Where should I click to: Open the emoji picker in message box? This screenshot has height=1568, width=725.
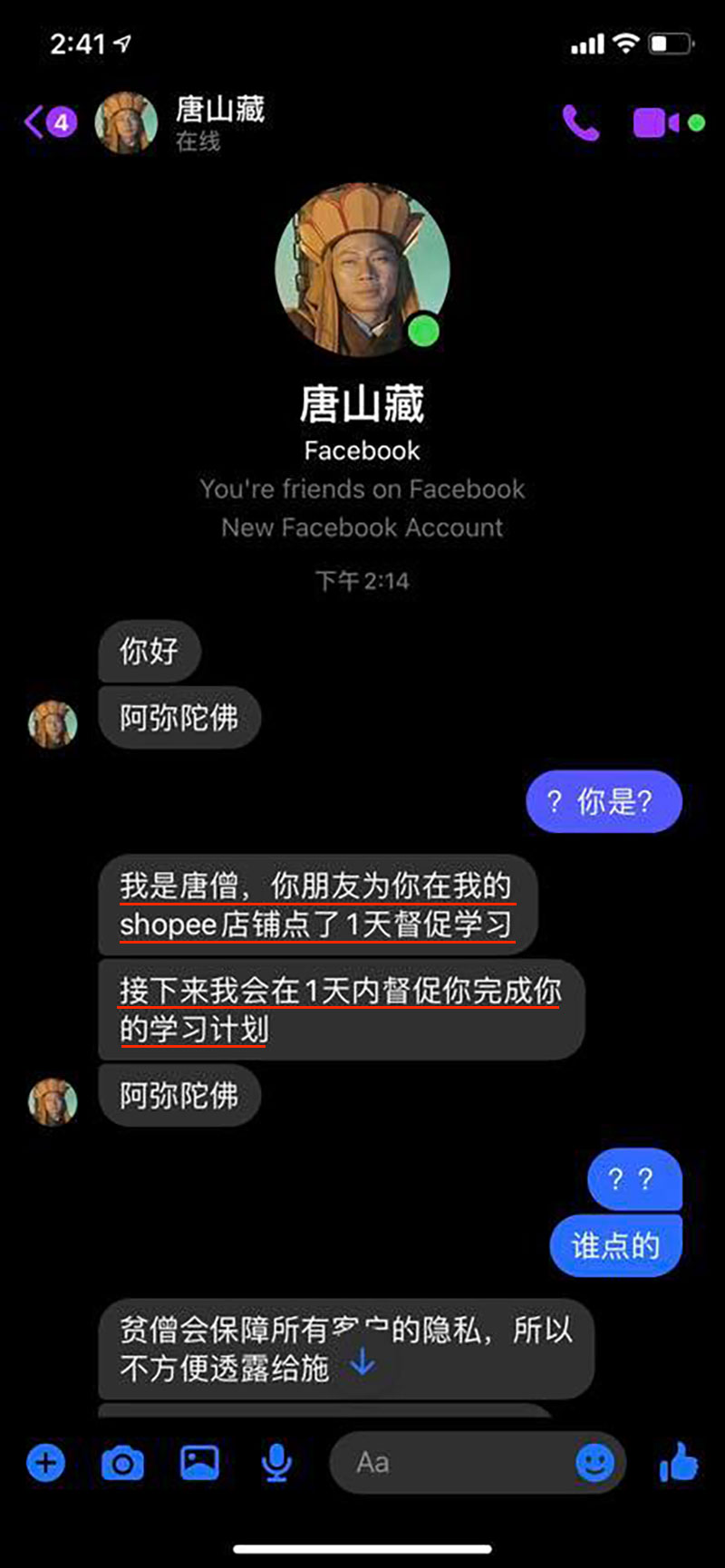pos(594,1462)
